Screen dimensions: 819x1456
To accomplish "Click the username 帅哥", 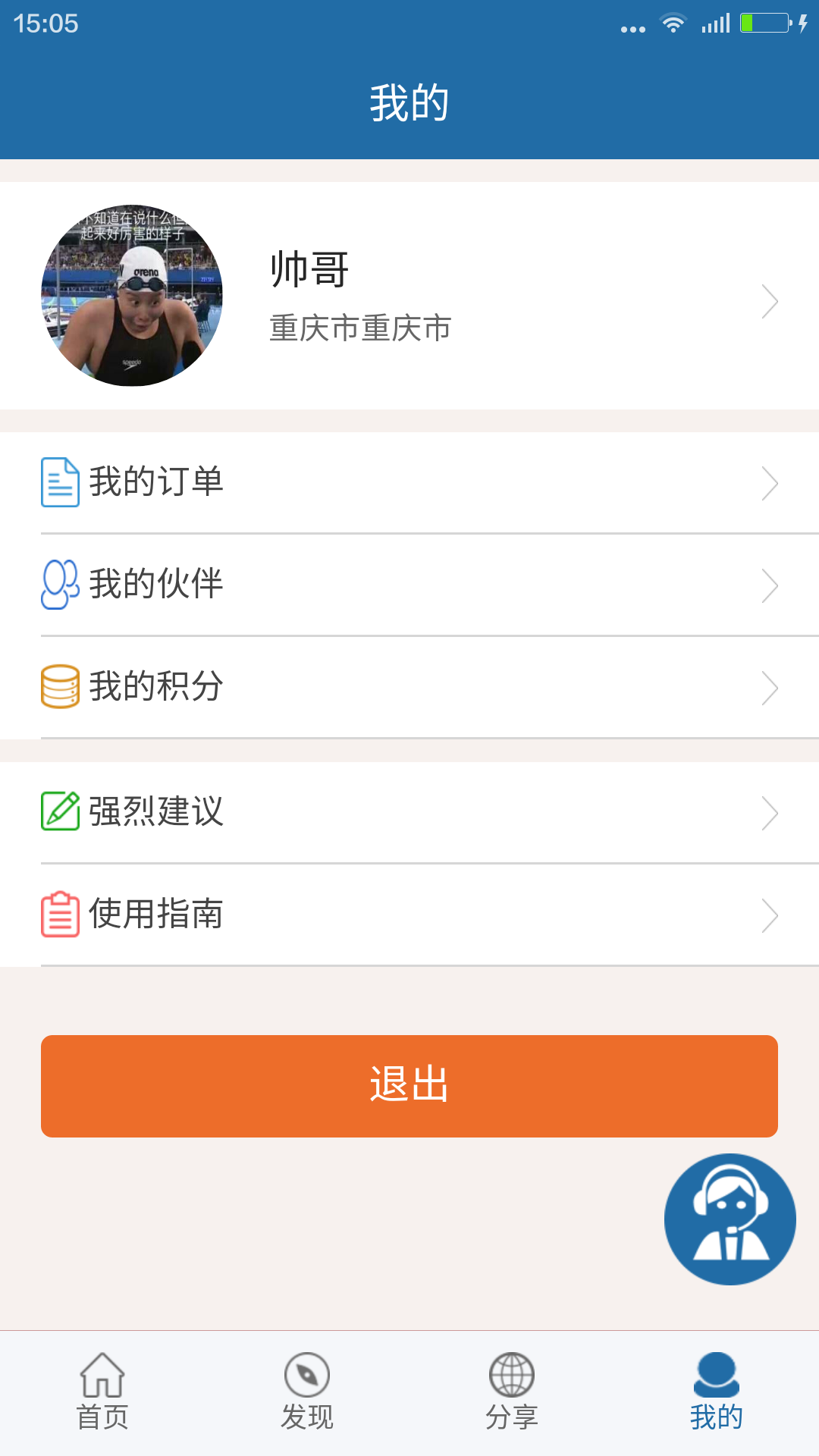I will click(x=306, y=270).
